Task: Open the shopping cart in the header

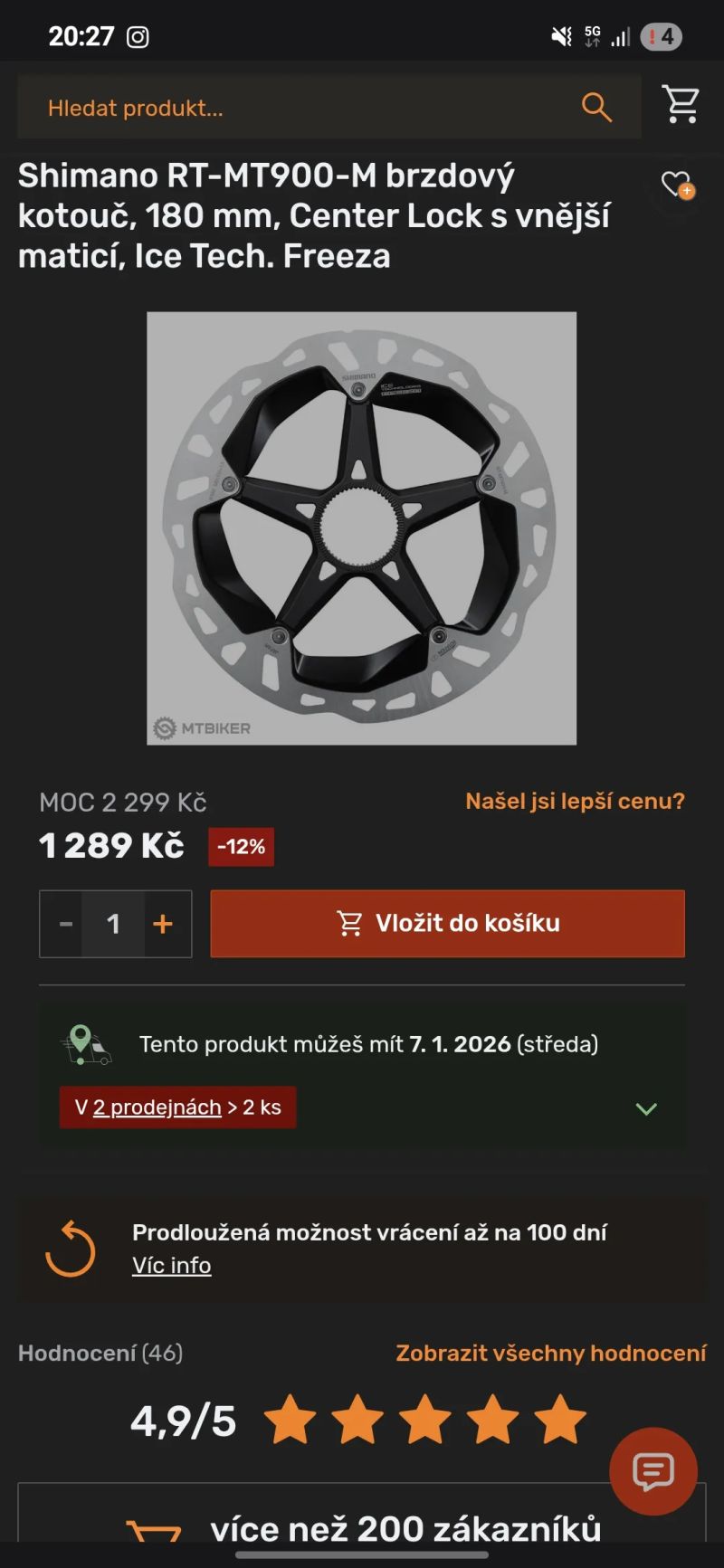Action: [x=681, y=106]
